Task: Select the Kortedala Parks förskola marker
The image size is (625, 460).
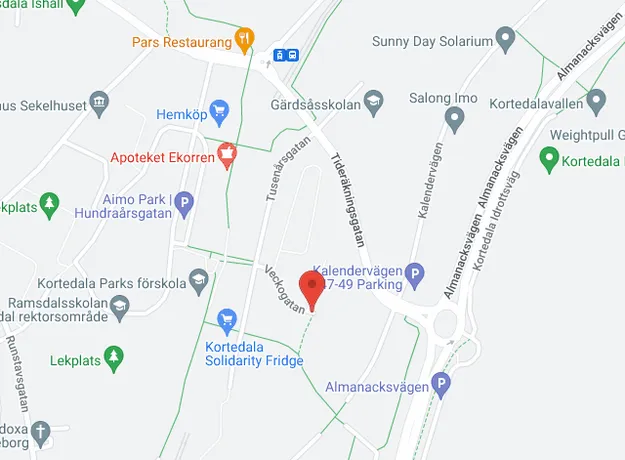Action: coord(200,282)
